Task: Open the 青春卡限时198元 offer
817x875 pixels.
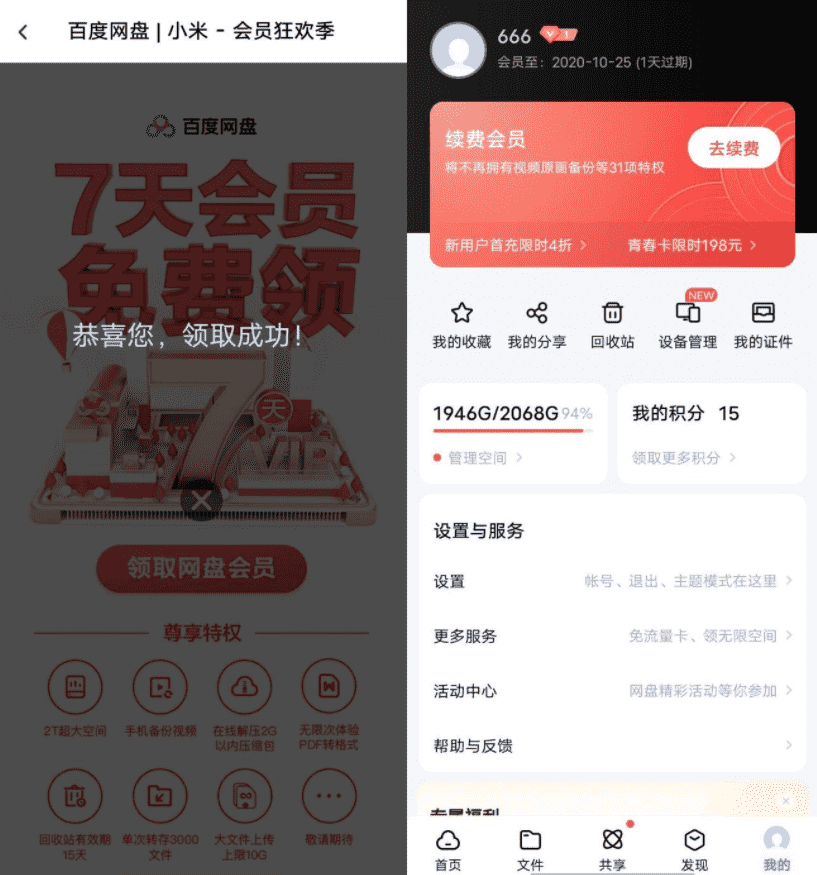Action: pyautogui.click(x=692, y=245)
